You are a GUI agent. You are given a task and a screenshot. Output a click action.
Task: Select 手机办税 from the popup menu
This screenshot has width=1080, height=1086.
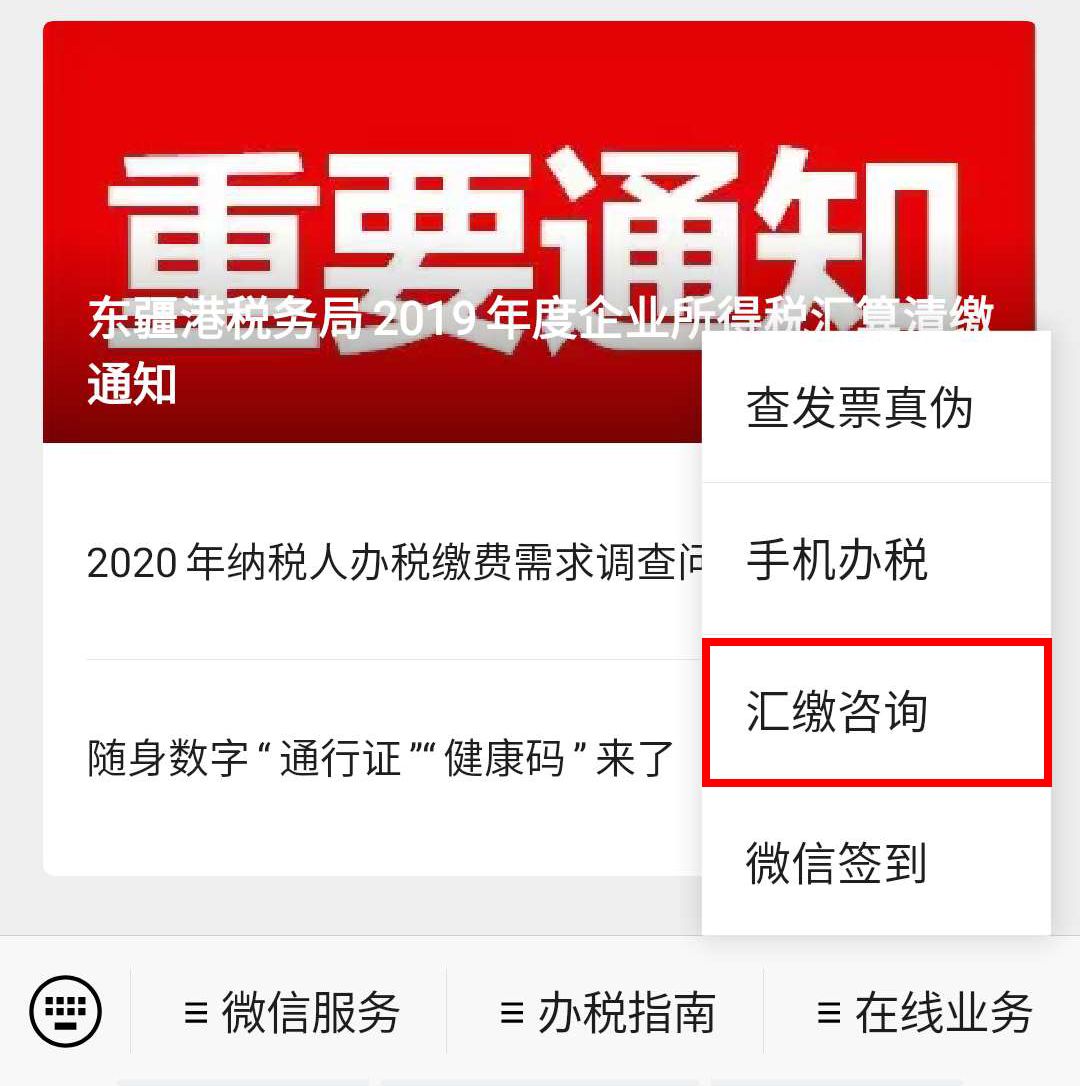[x=876, y=560]
